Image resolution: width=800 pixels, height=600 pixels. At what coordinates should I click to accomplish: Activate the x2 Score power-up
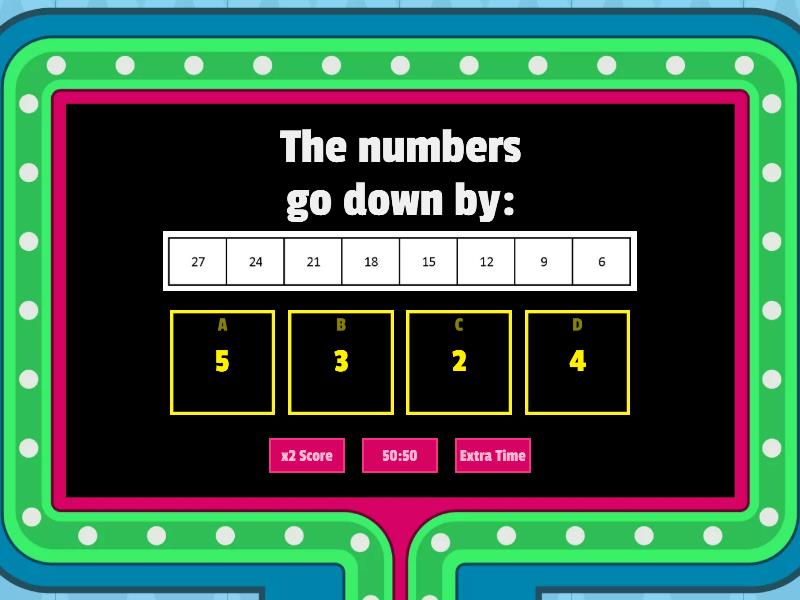pyautogui.click(x=306, y=455)
